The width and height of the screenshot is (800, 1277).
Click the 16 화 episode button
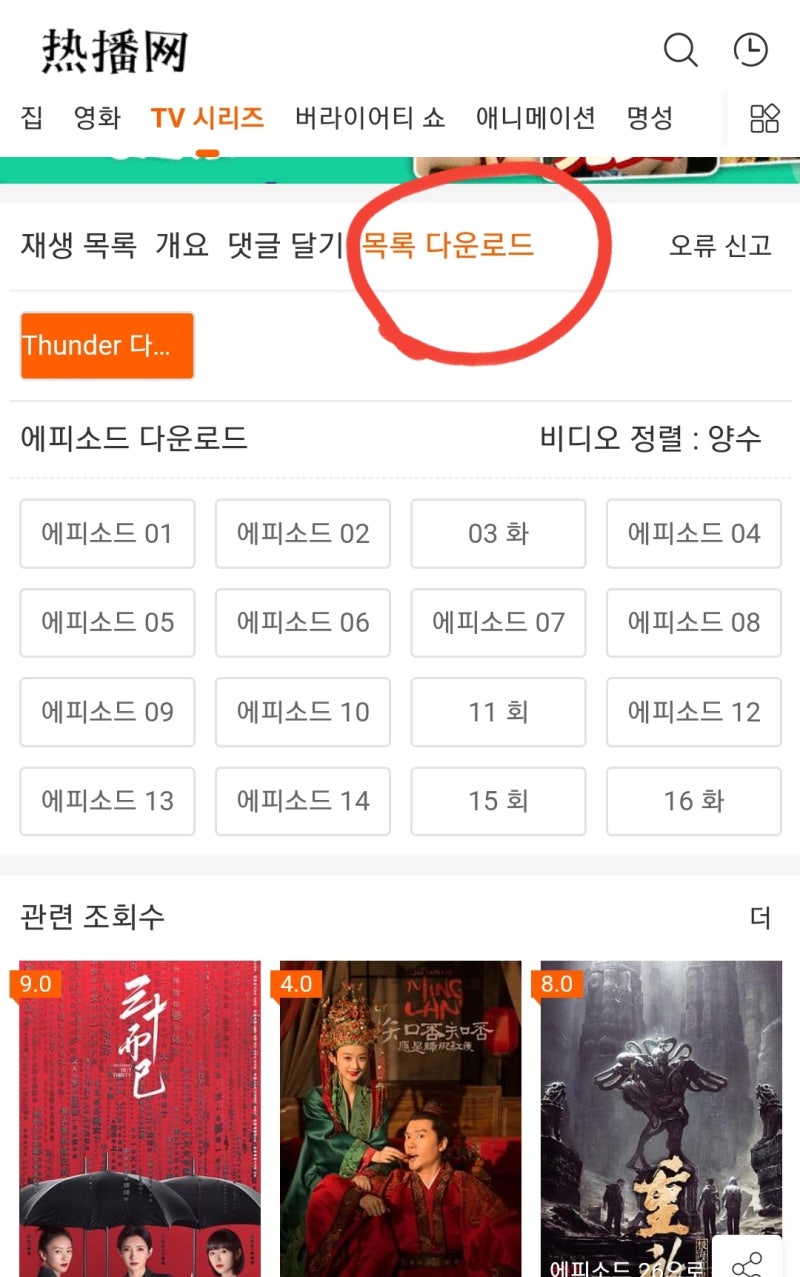(x=694, y=801)
